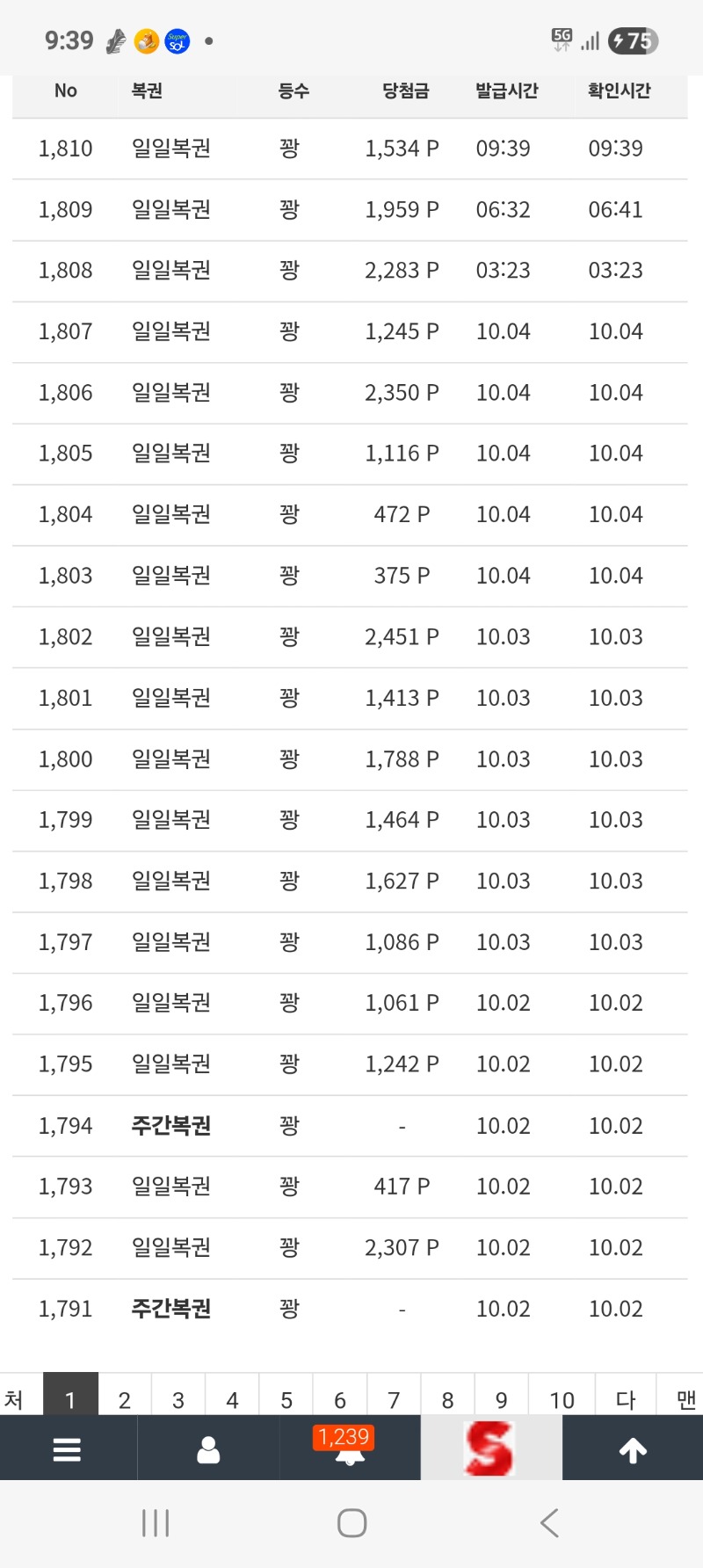This screenshot has height=1568, width=703.
Task: Open page 3 of lottery history
Action: coord(178,1397)
